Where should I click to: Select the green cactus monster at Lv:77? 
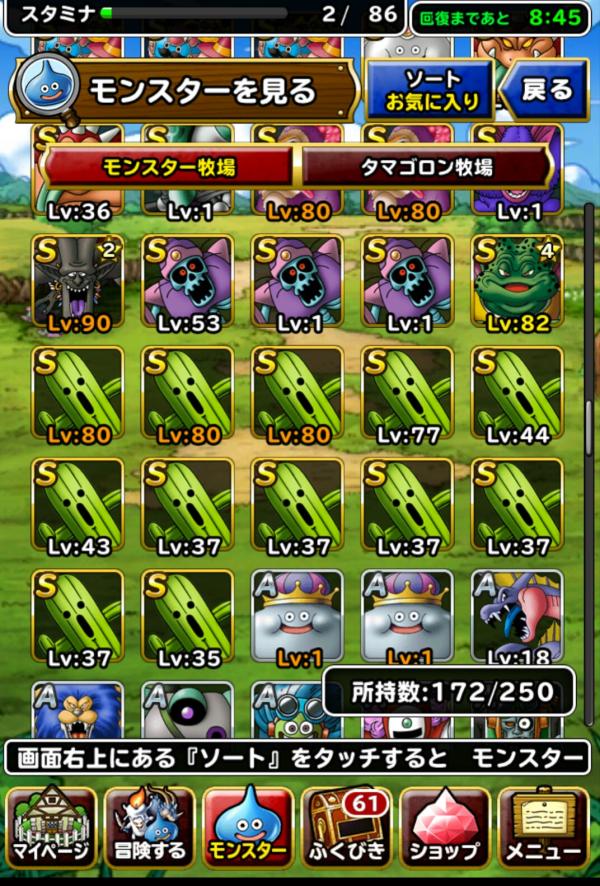[x=407, y=394]
